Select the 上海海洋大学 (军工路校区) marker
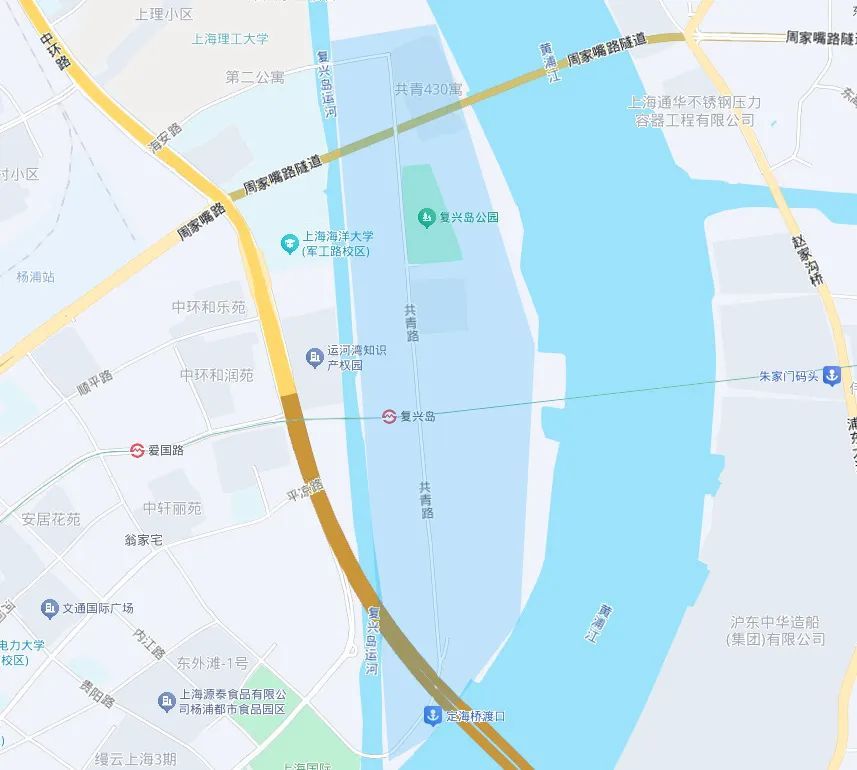This screenshot has height=770, width=857. tap(290, 242)
